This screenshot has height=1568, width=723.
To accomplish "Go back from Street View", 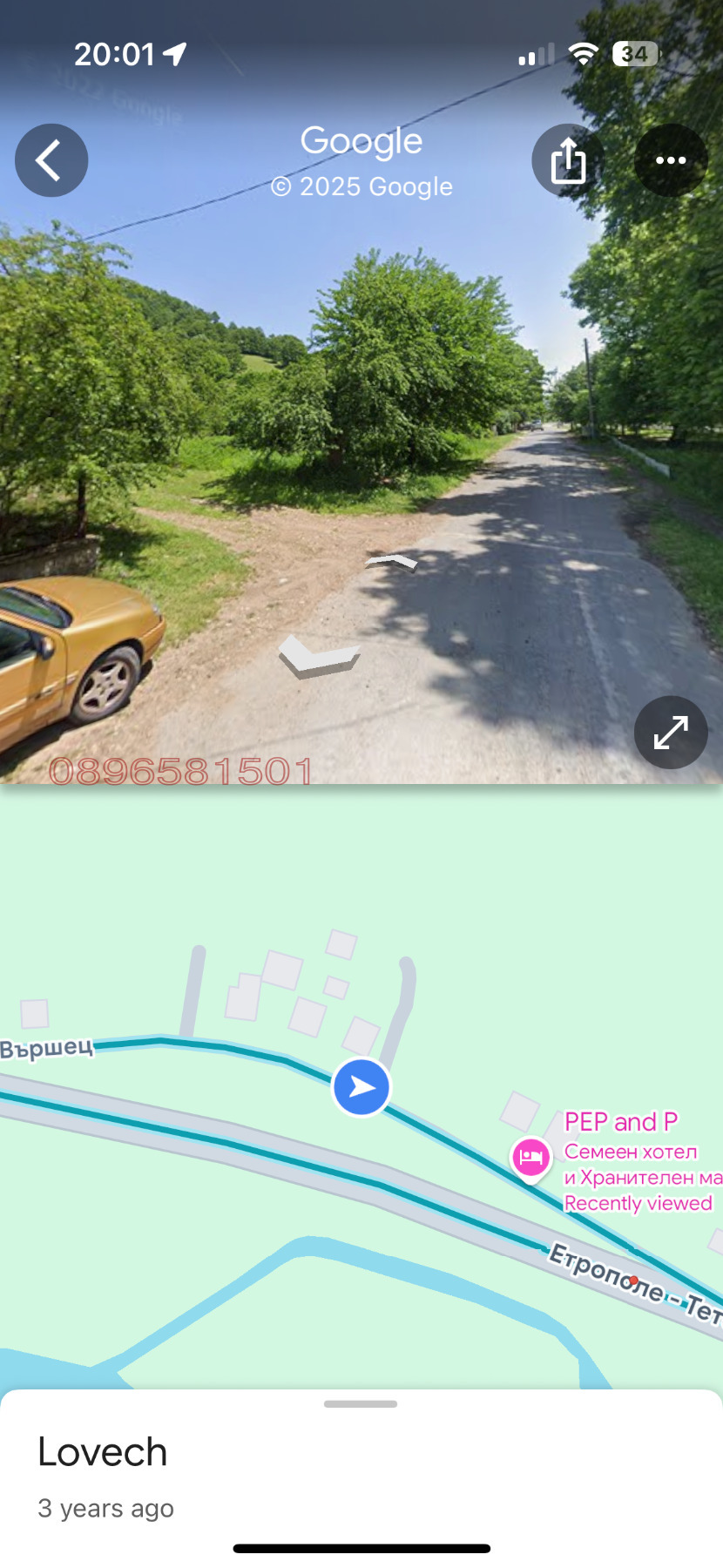I will click(x=51, y=160).
